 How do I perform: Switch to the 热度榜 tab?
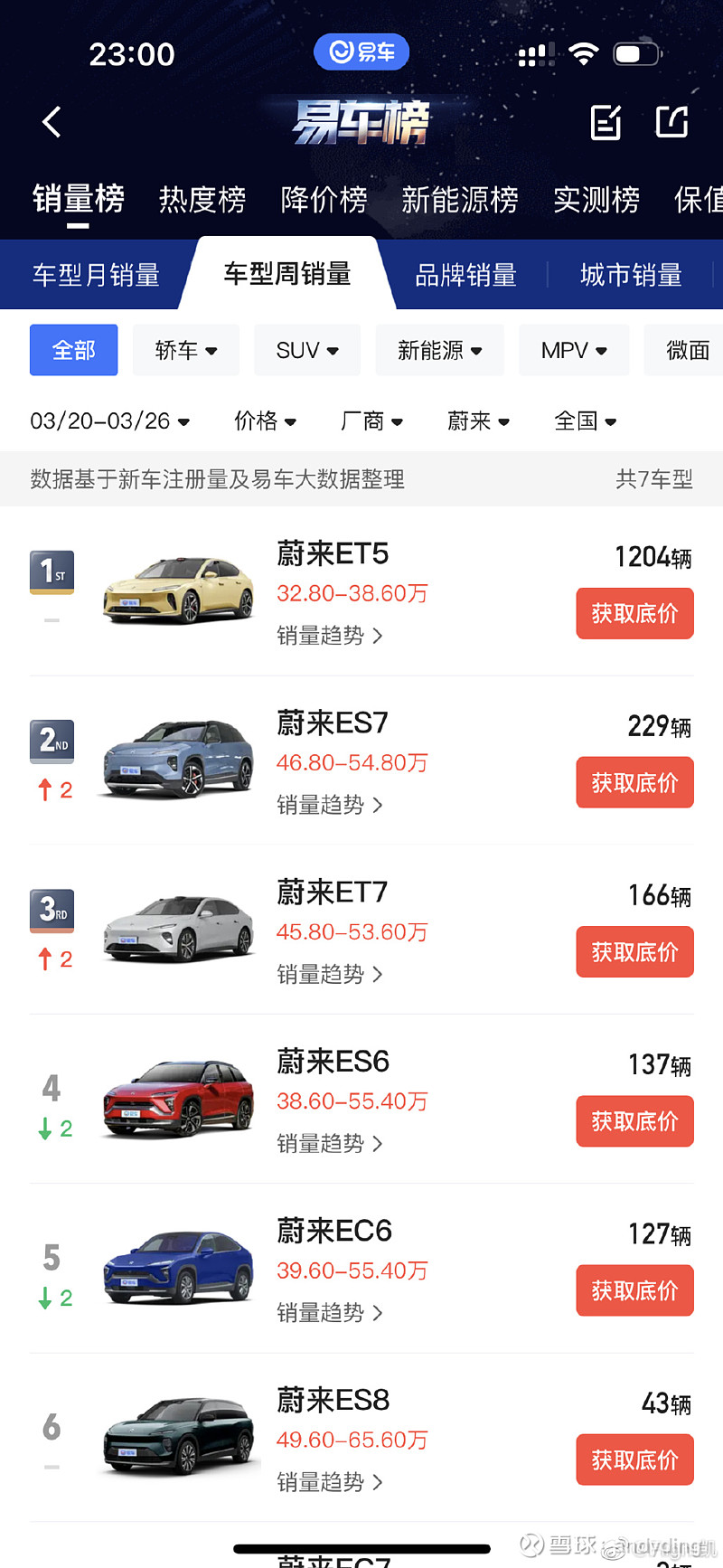pyautogui.click(x=202, y=200)
